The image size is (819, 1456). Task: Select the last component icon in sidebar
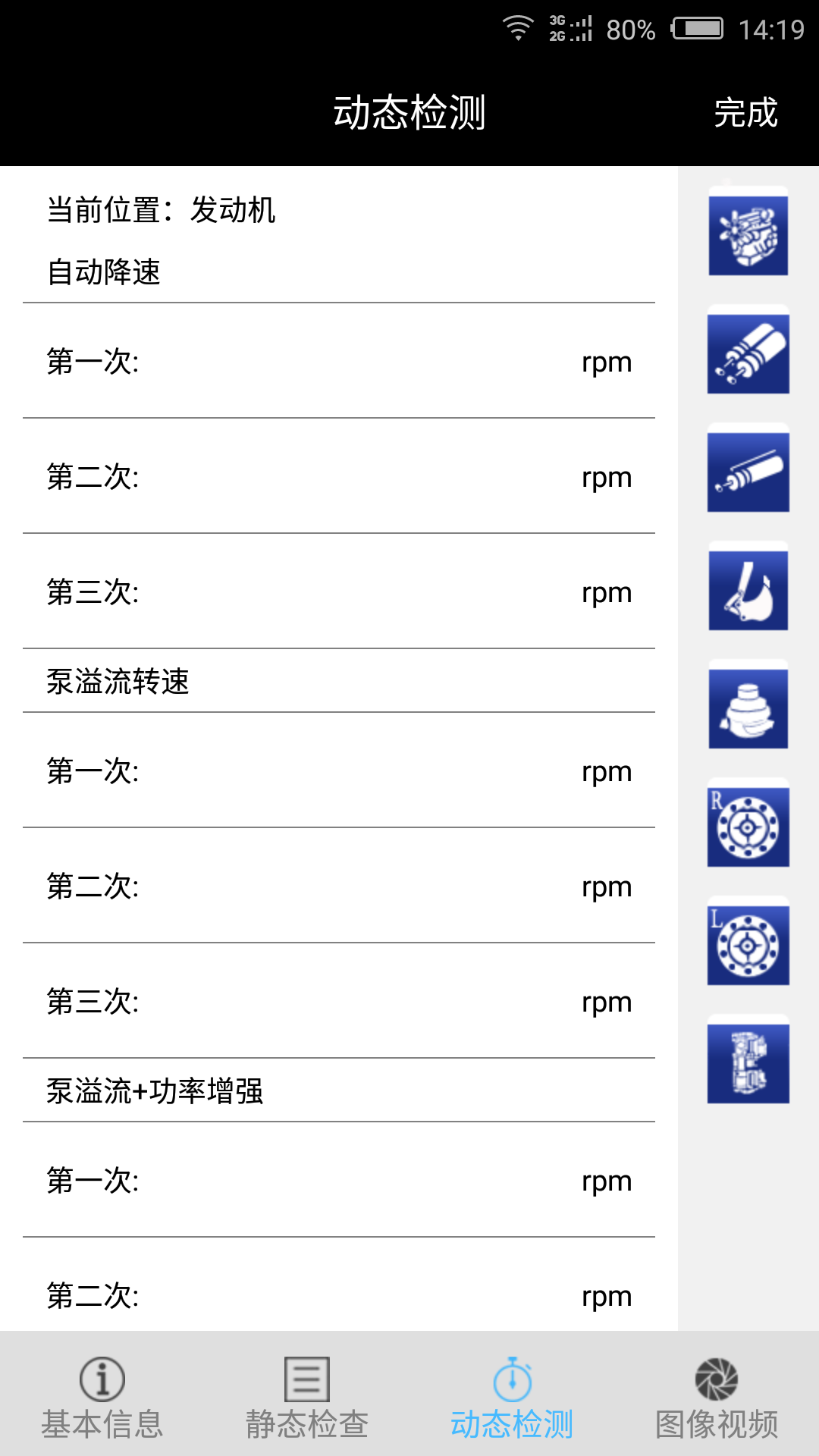[748, 1062]
